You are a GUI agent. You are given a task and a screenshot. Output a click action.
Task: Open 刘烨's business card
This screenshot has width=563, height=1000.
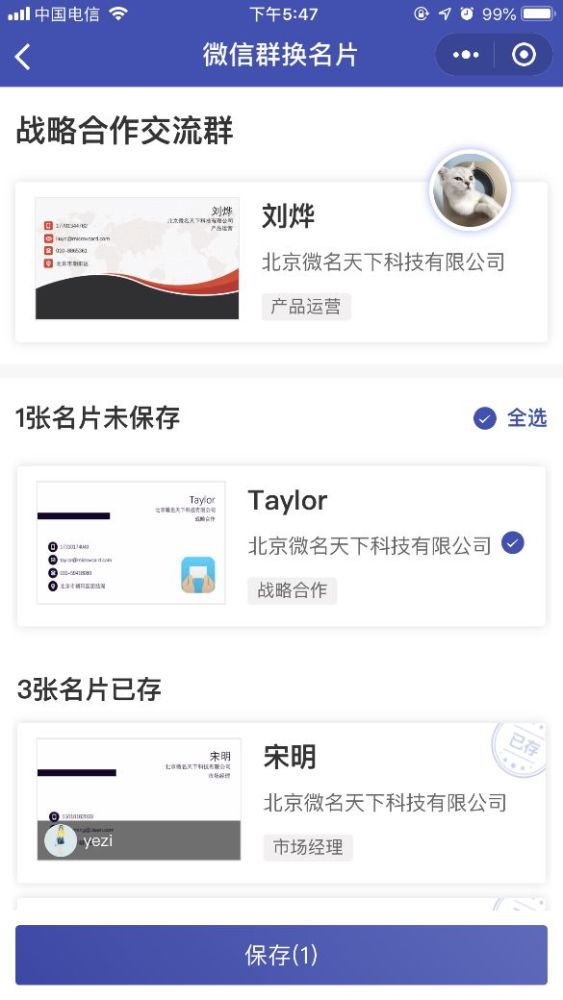(x=281, y=262)
